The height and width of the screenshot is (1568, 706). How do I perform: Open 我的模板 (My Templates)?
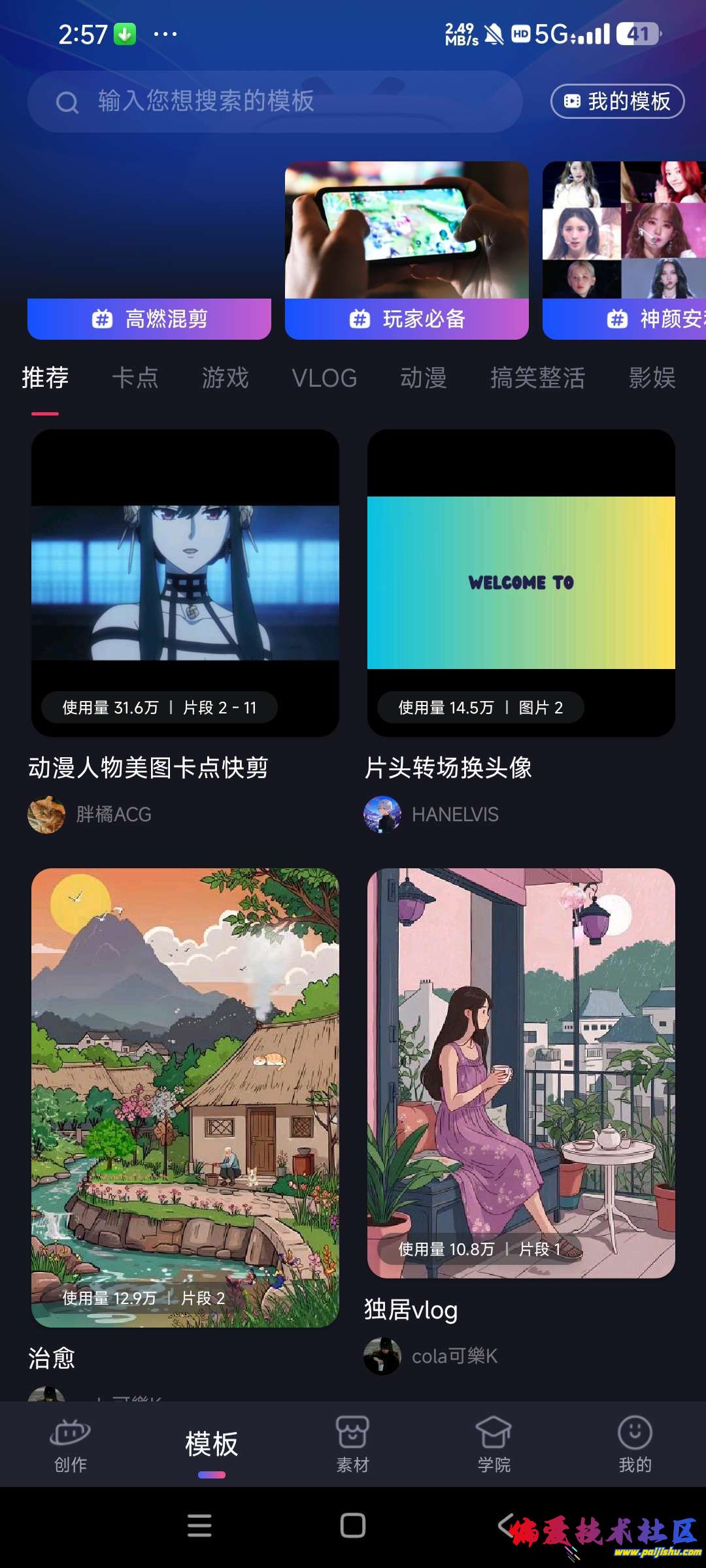617,101
